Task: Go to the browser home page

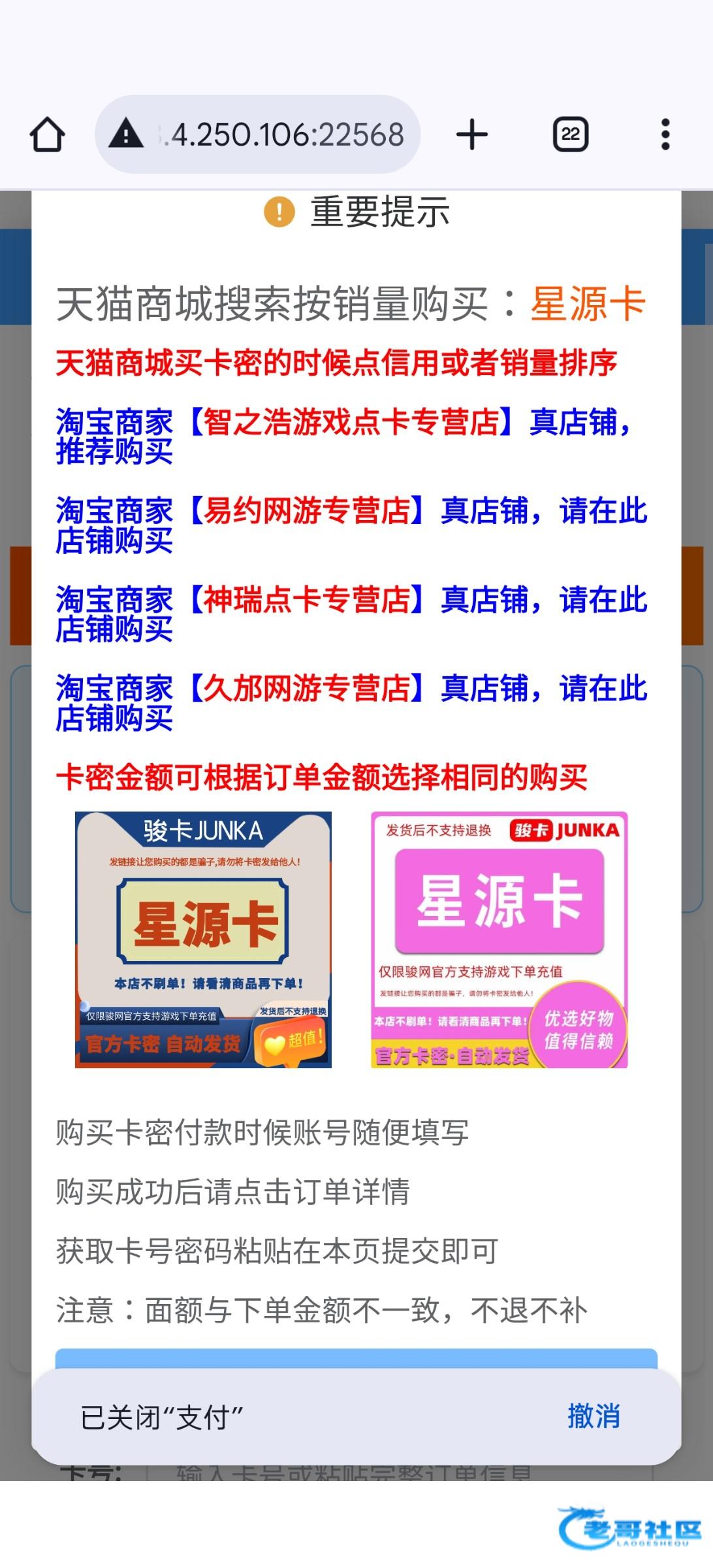Action: click(47, 135)
